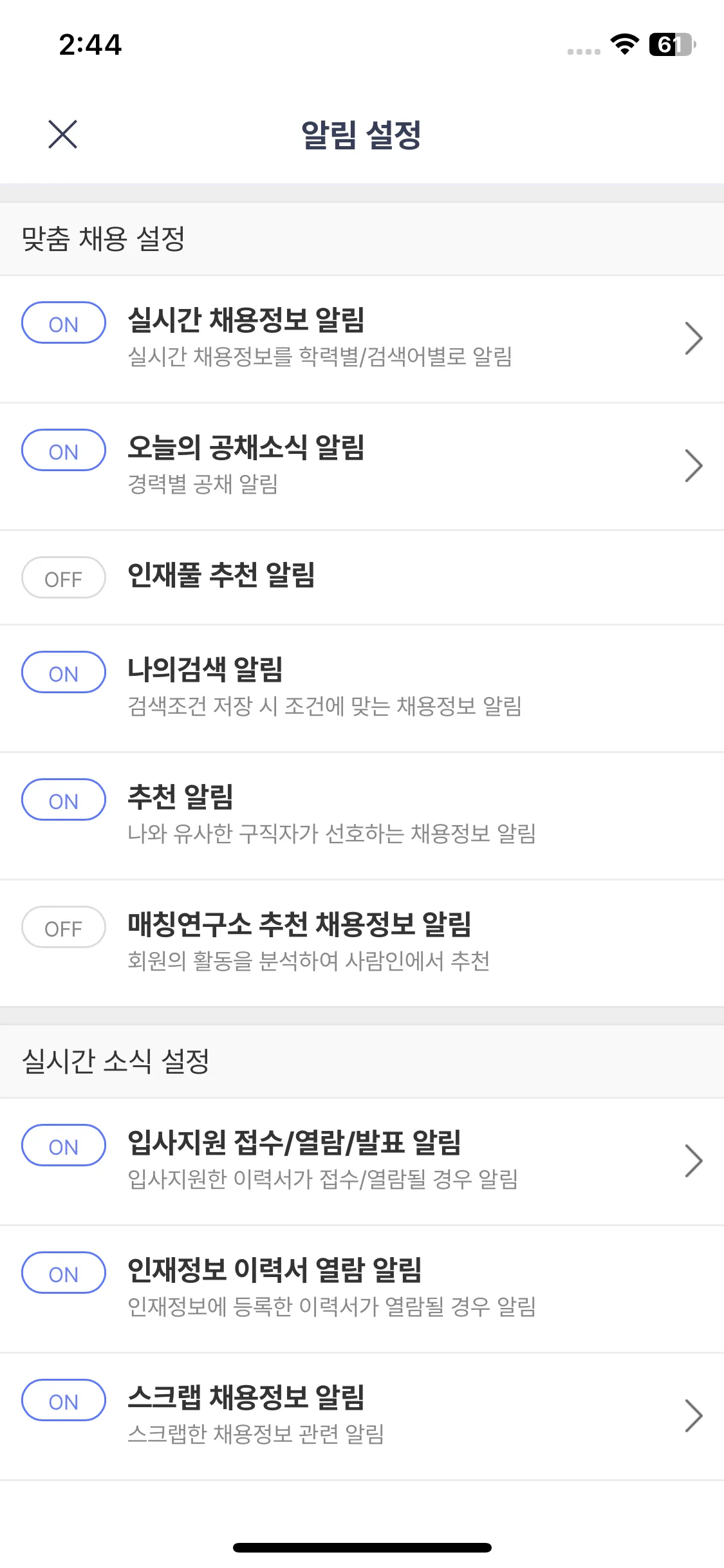724x1568 pixels.
Task: Turn off 실시간 채용정보 알림 toggle
Action: tap(63, 323)
